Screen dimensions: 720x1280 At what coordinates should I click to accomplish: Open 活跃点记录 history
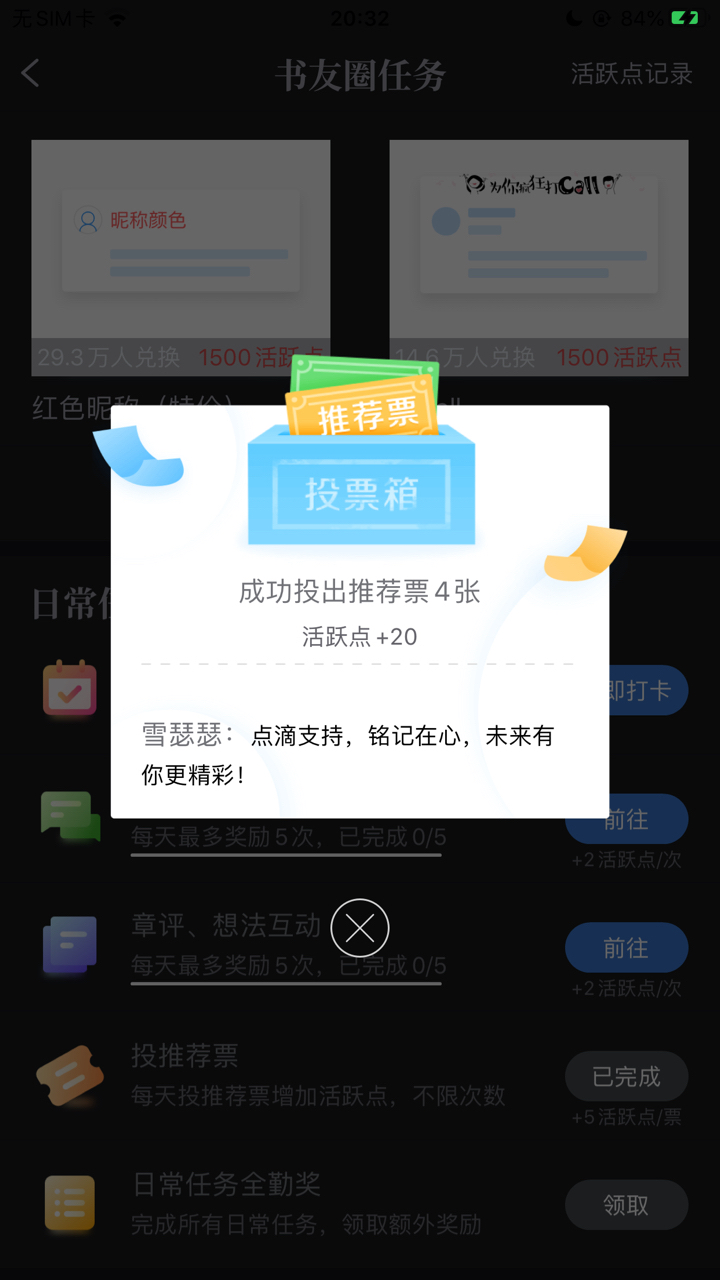(631, 74)
